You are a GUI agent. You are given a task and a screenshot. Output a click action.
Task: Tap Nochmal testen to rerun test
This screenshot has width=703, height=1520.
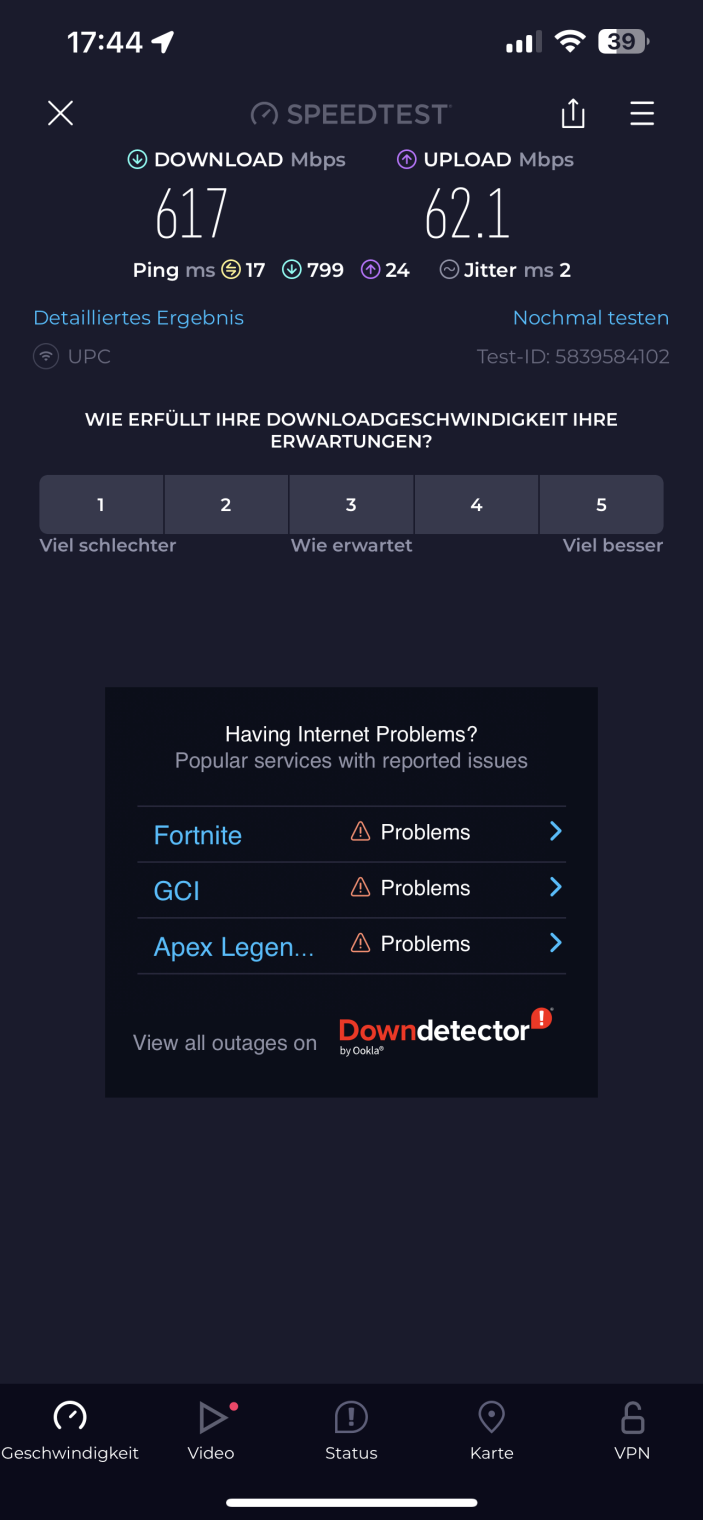[x=590, y=318]
